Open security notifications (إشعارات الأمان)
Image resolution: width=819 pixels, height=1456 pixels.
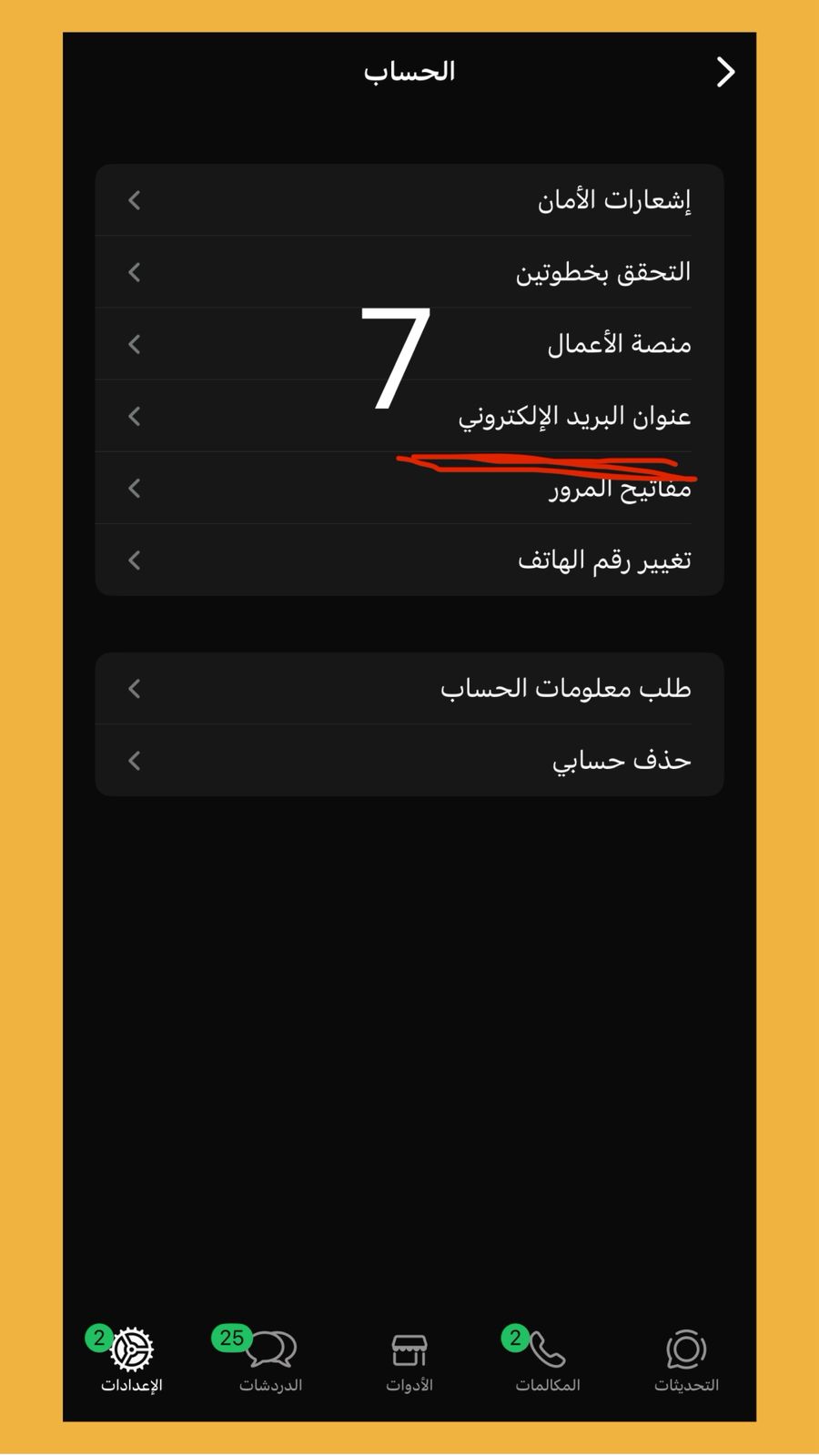coord(409,200)
